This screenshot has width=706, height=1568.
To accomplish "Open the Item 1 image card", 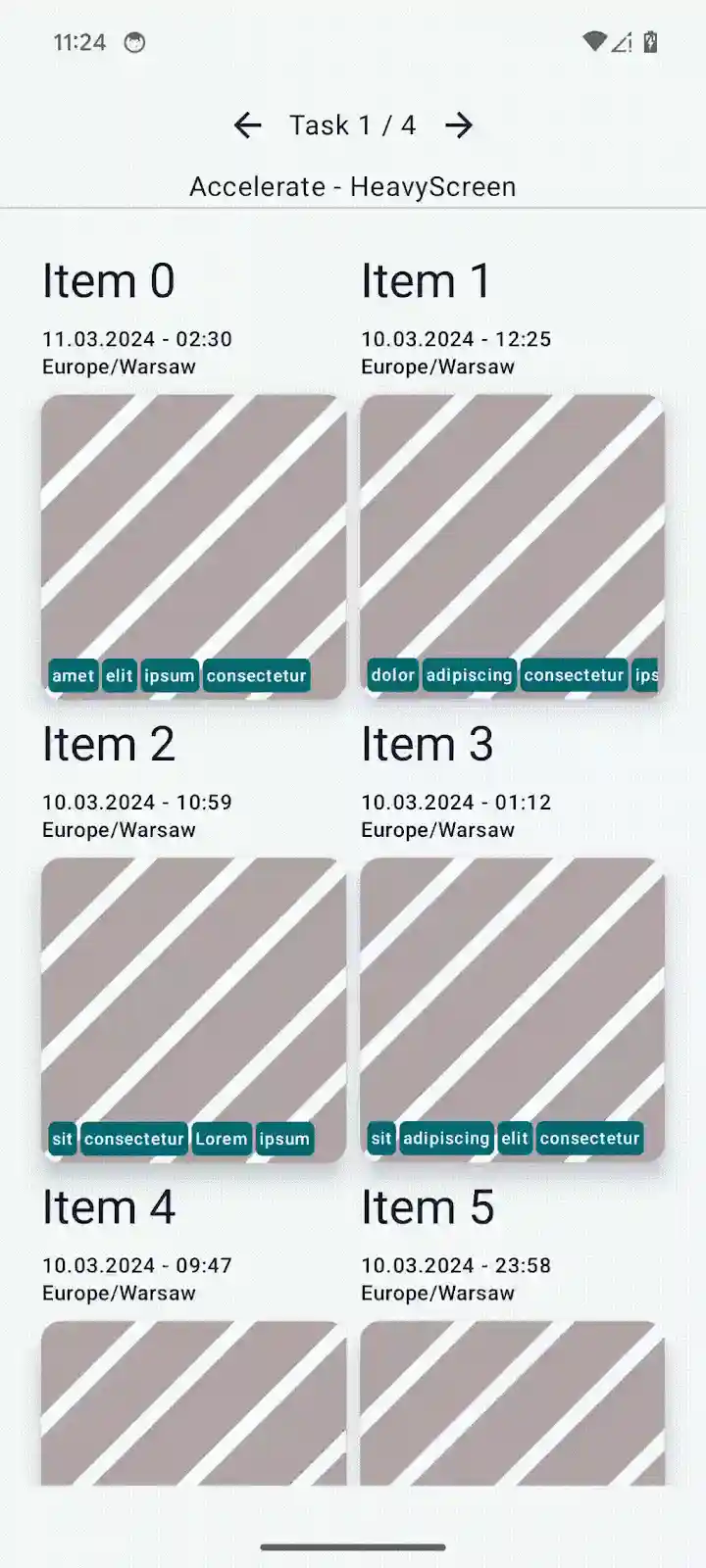I will pos(512,529).
